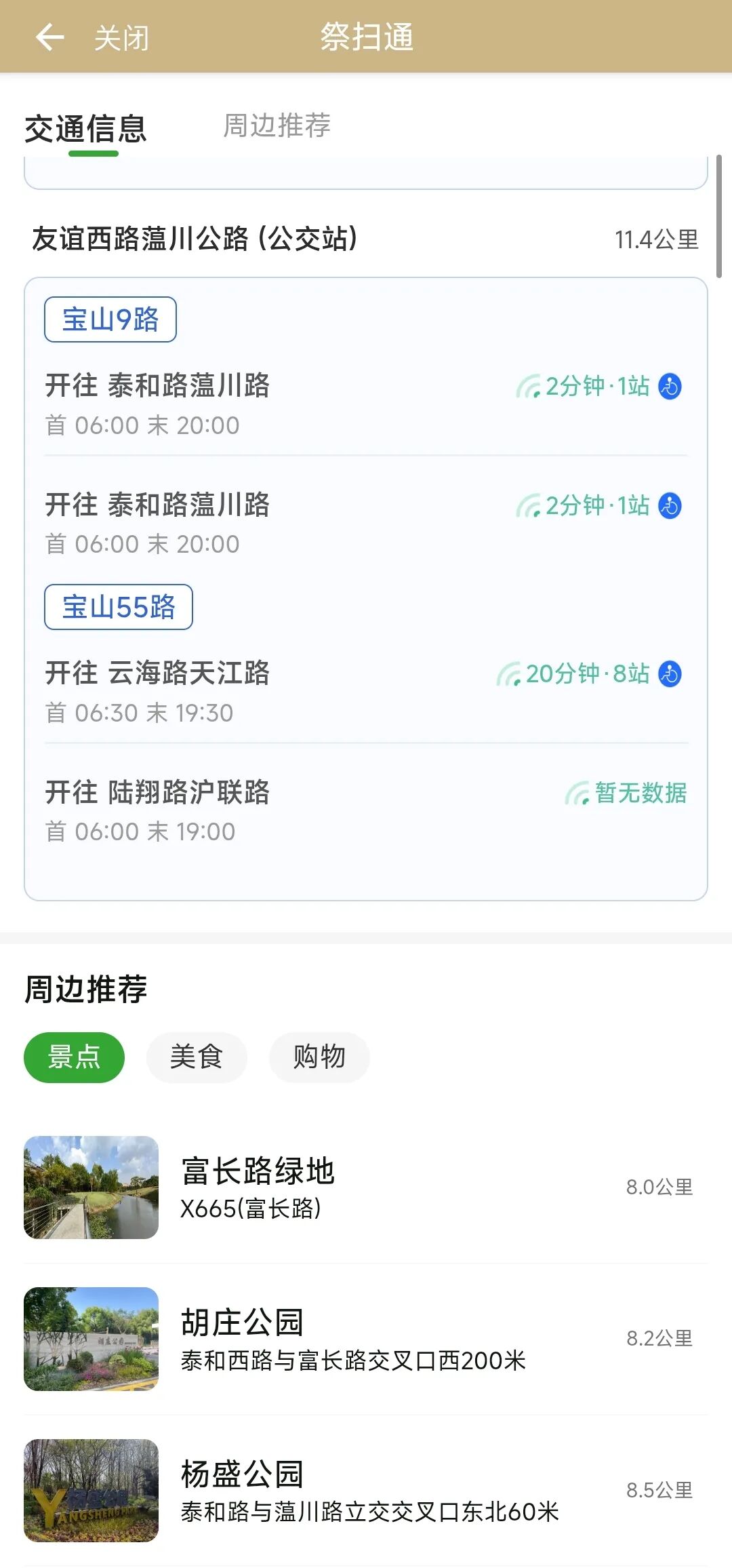Open 杨盛公园 attraction details
The image size is (732, 1568).
click(x=366, y=1491)
